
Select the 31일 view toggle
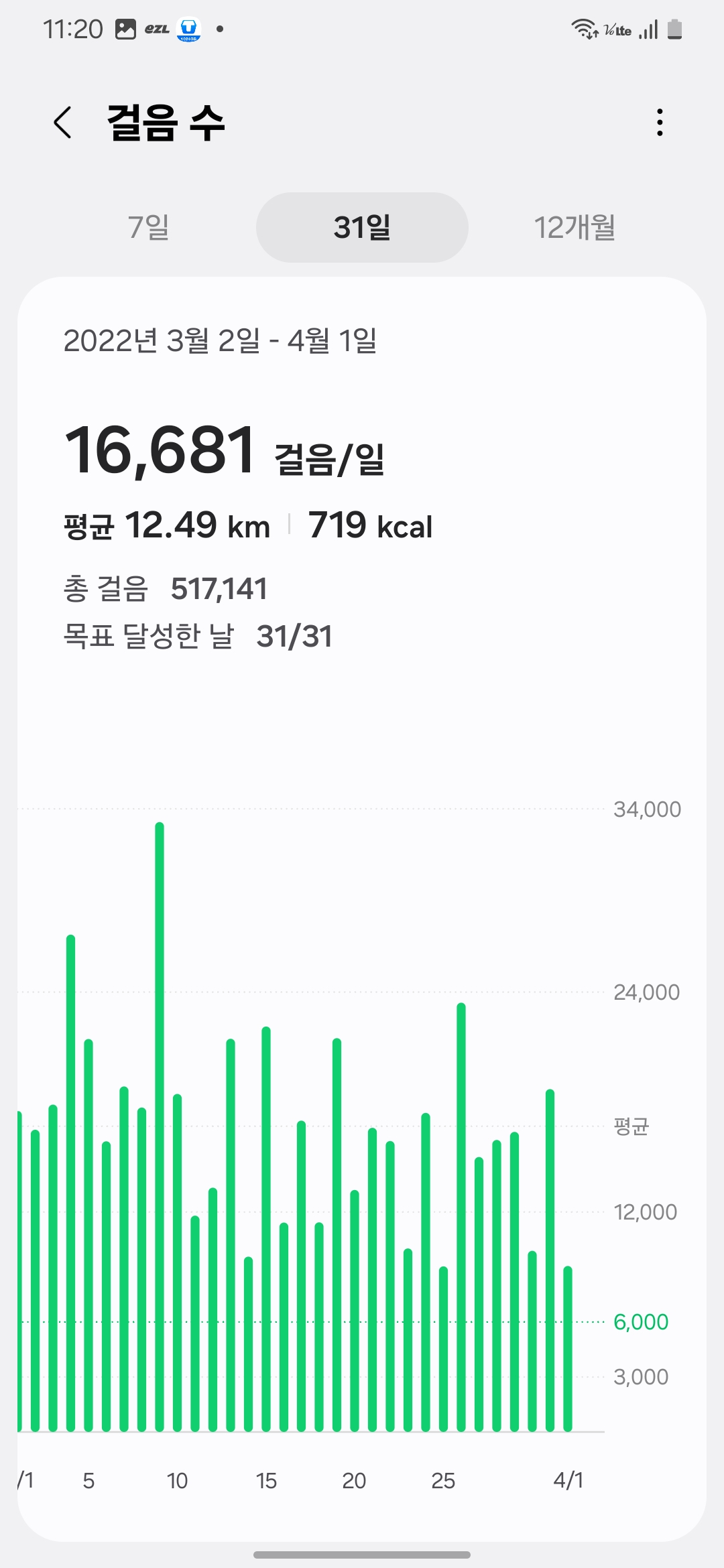pos(361,227)
